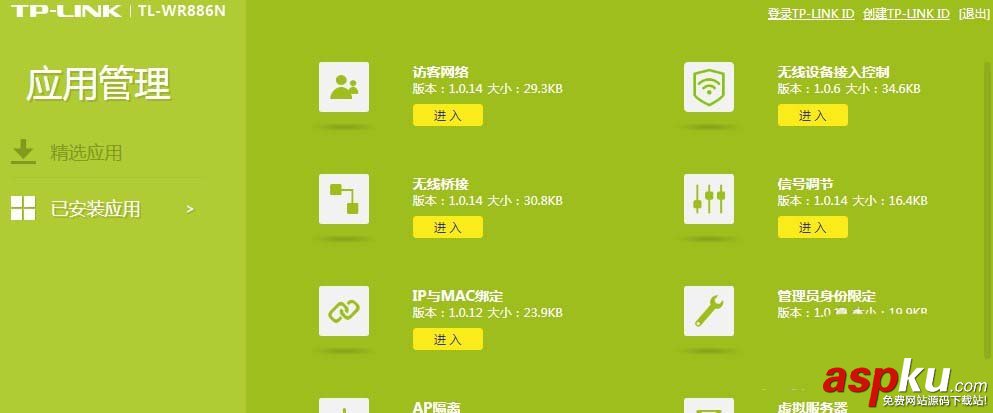993x413 pixels.
Task: Open the 无线桥接 app icon
Action: point(343,199)
